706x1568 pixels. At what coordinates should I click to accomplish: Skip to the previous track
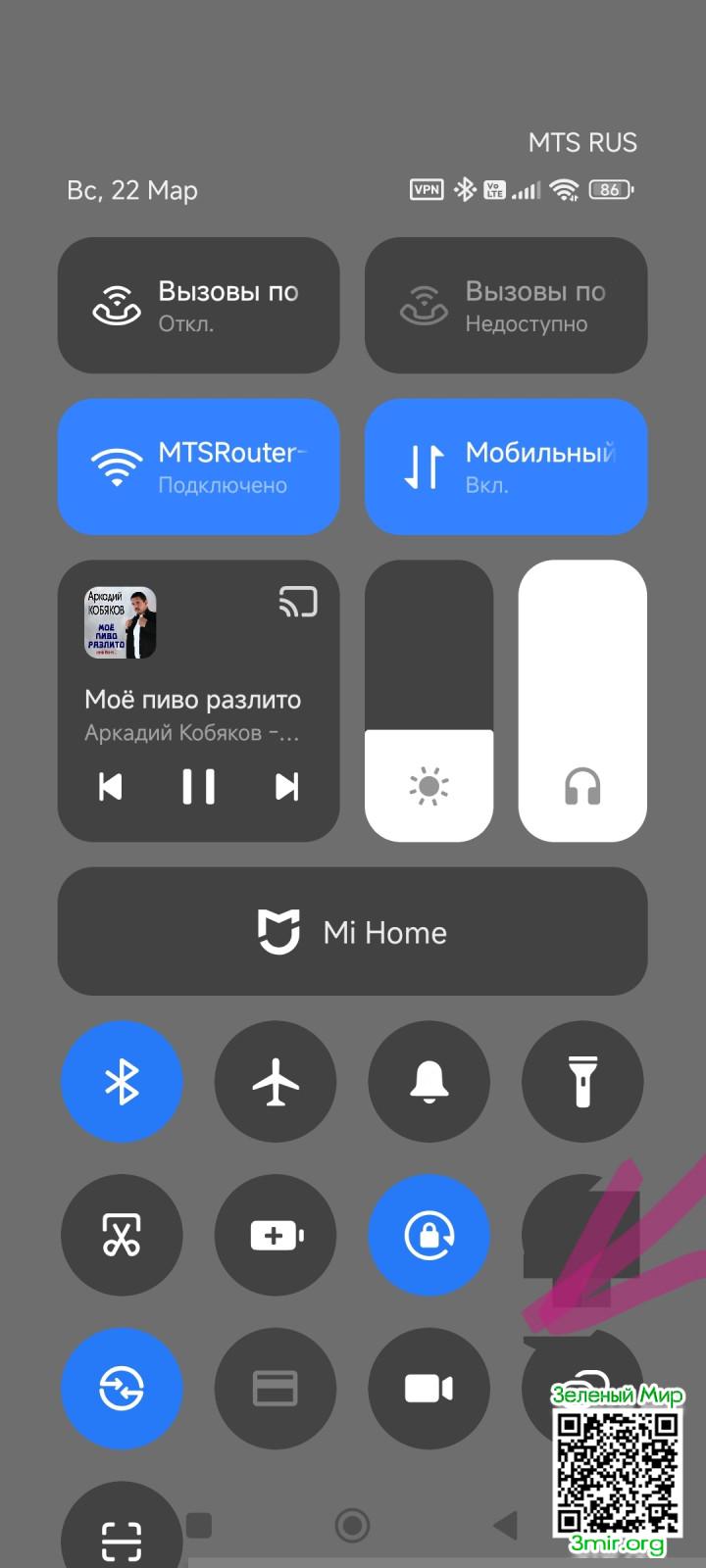(x=111, y=786)
